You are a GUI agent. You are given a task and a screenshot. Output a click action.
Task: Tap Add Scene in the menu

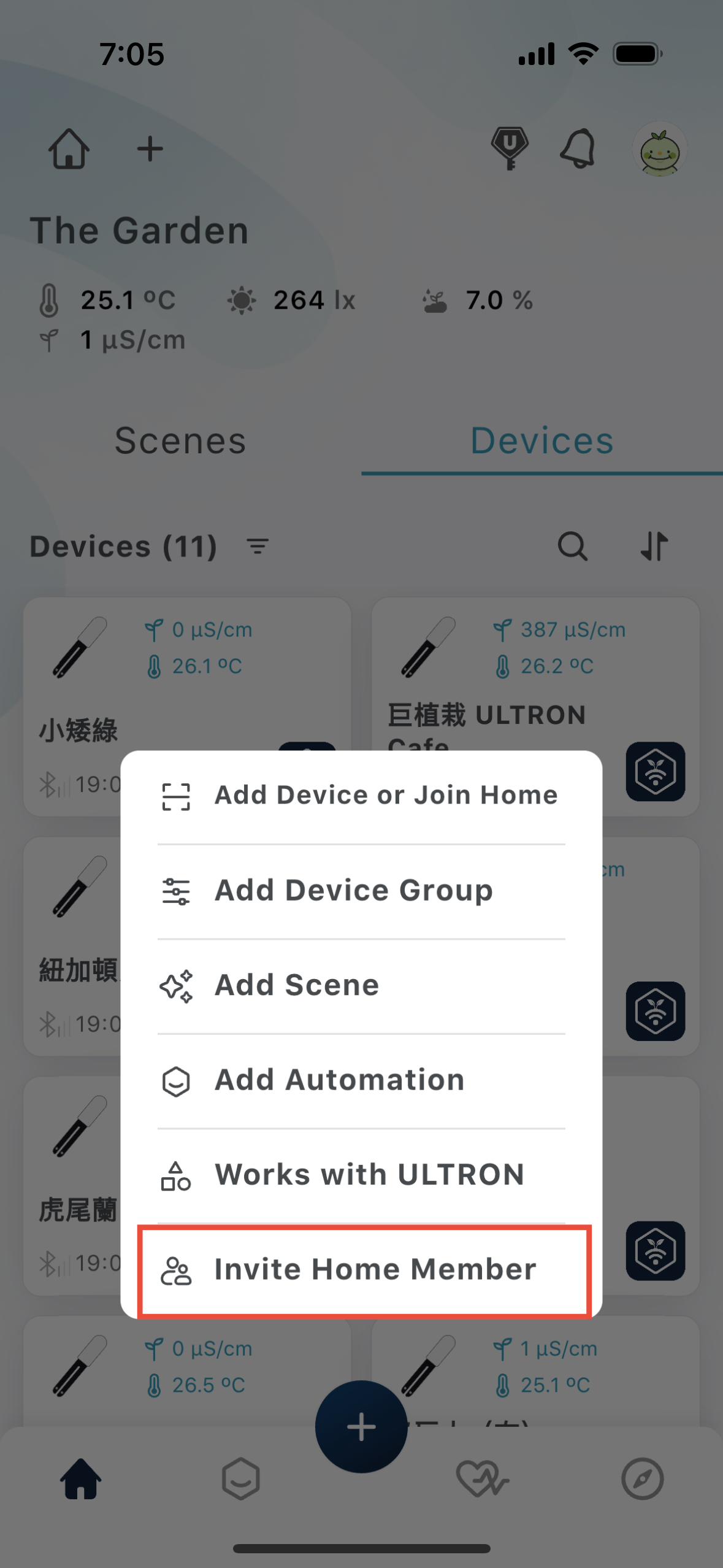click(x=361, y=985)
